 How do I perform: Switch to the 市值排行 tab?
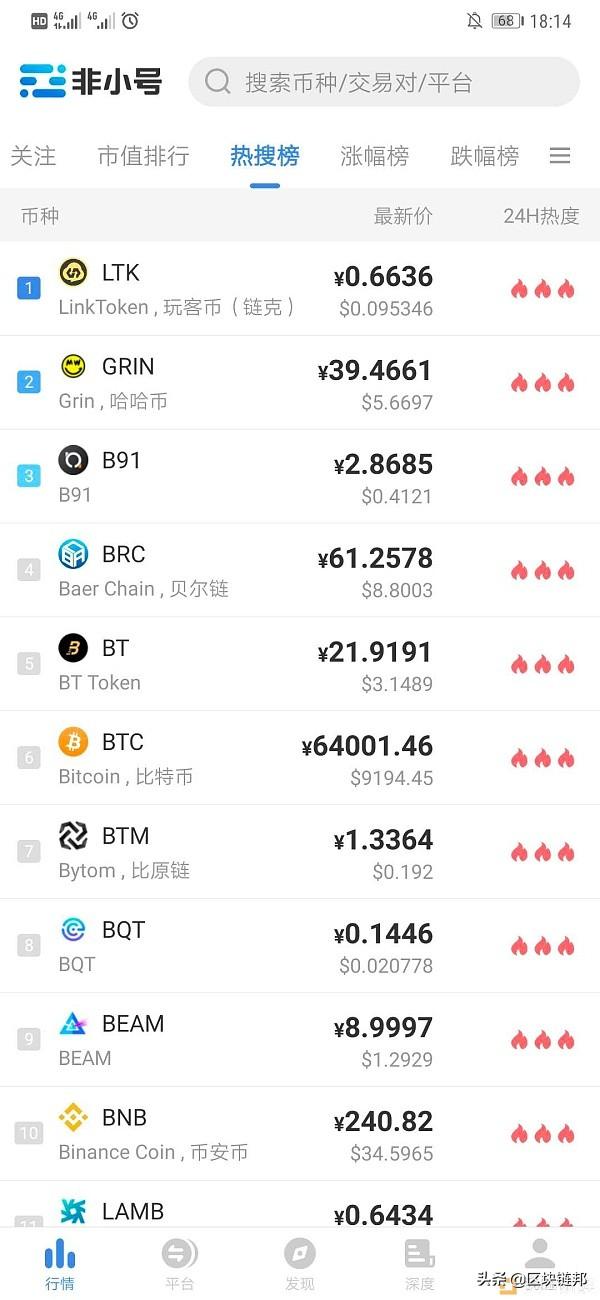(143, 156)
